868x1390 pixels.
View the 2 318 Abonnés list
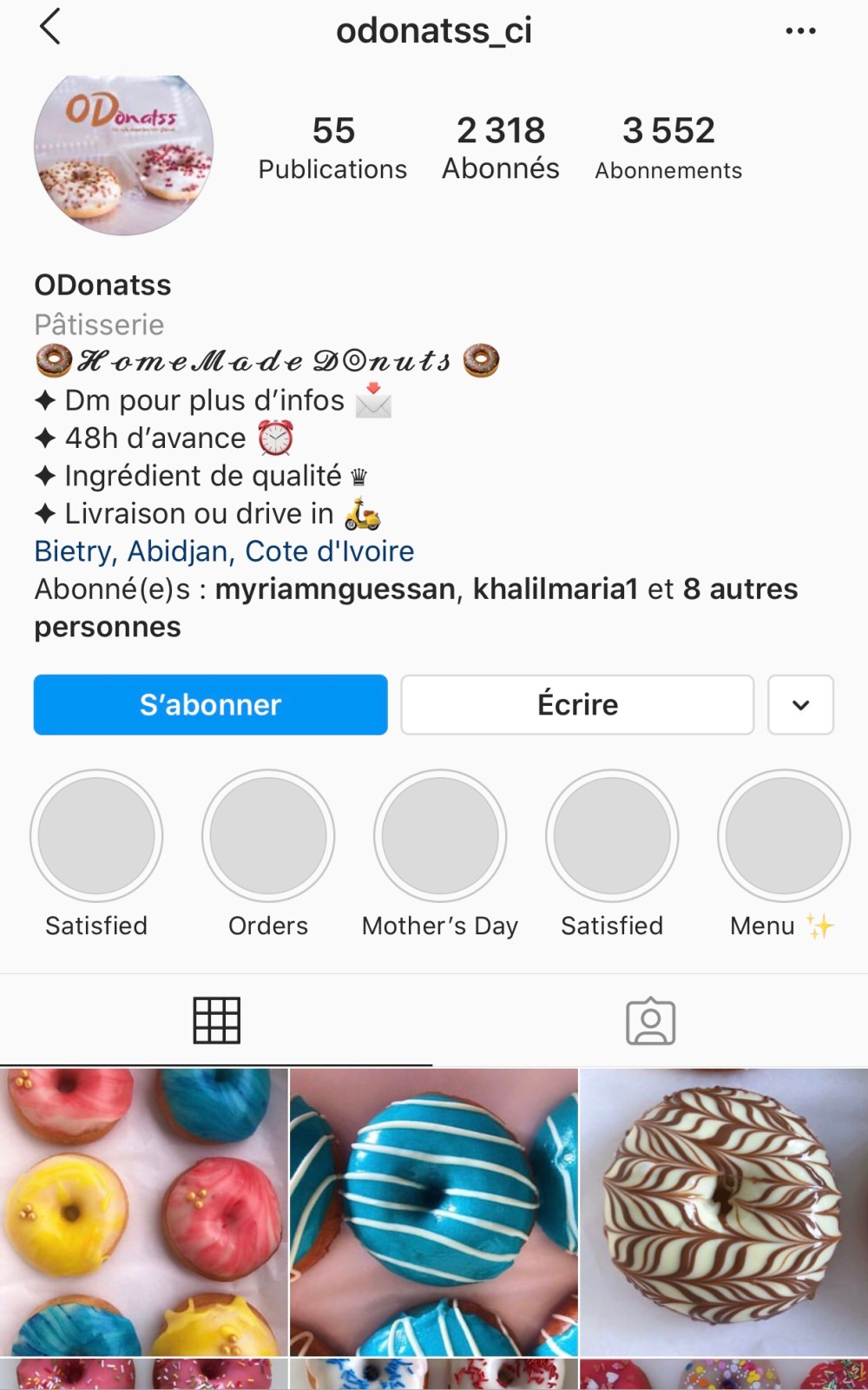tap(501, 148)
